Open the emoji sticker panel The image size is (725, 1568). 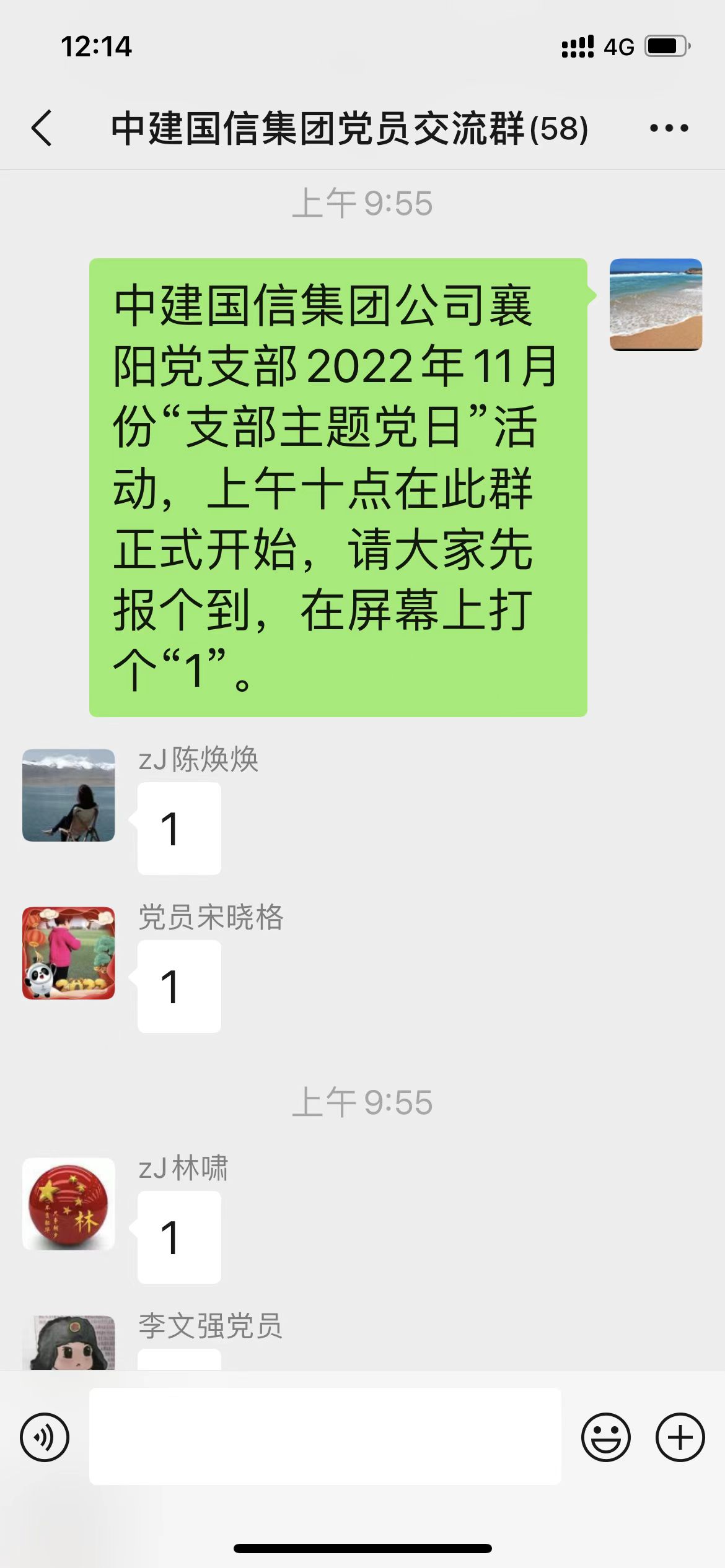605,1437
